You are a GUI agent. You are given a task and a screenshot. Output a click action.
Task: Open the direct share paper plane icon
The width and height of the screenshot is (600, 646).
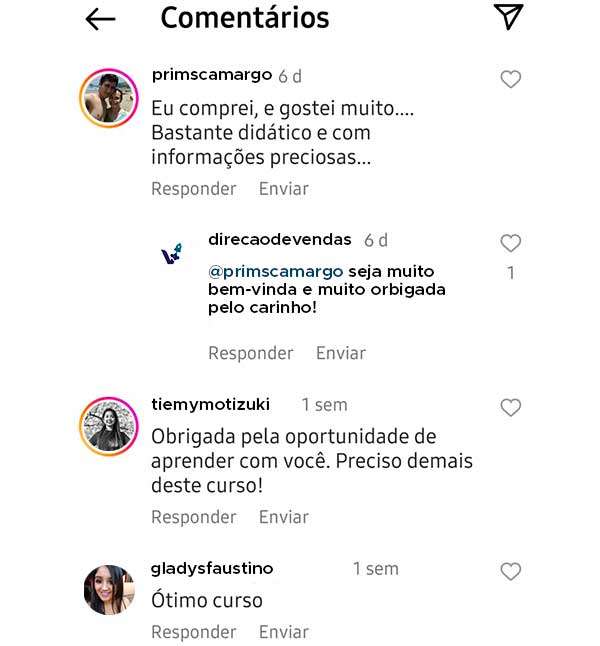[x=509, y=17]
